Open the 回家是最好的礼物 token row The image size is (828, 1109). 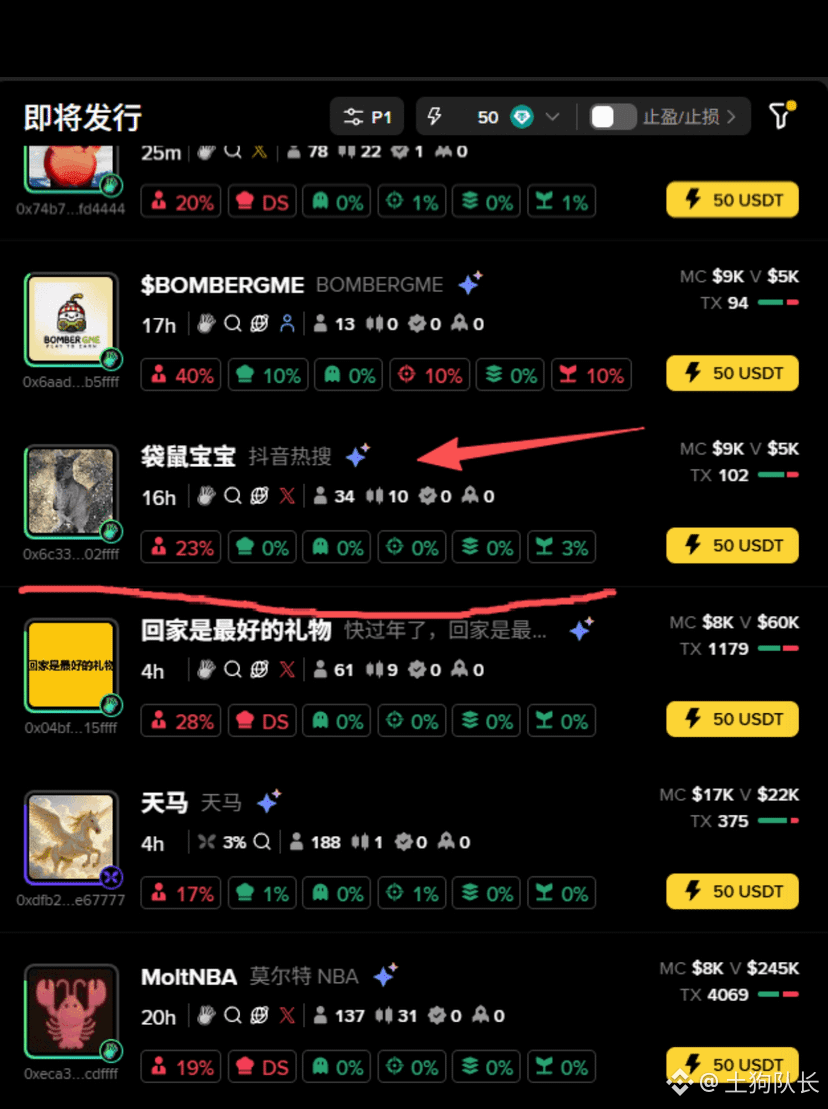click(x=236, y=630)
